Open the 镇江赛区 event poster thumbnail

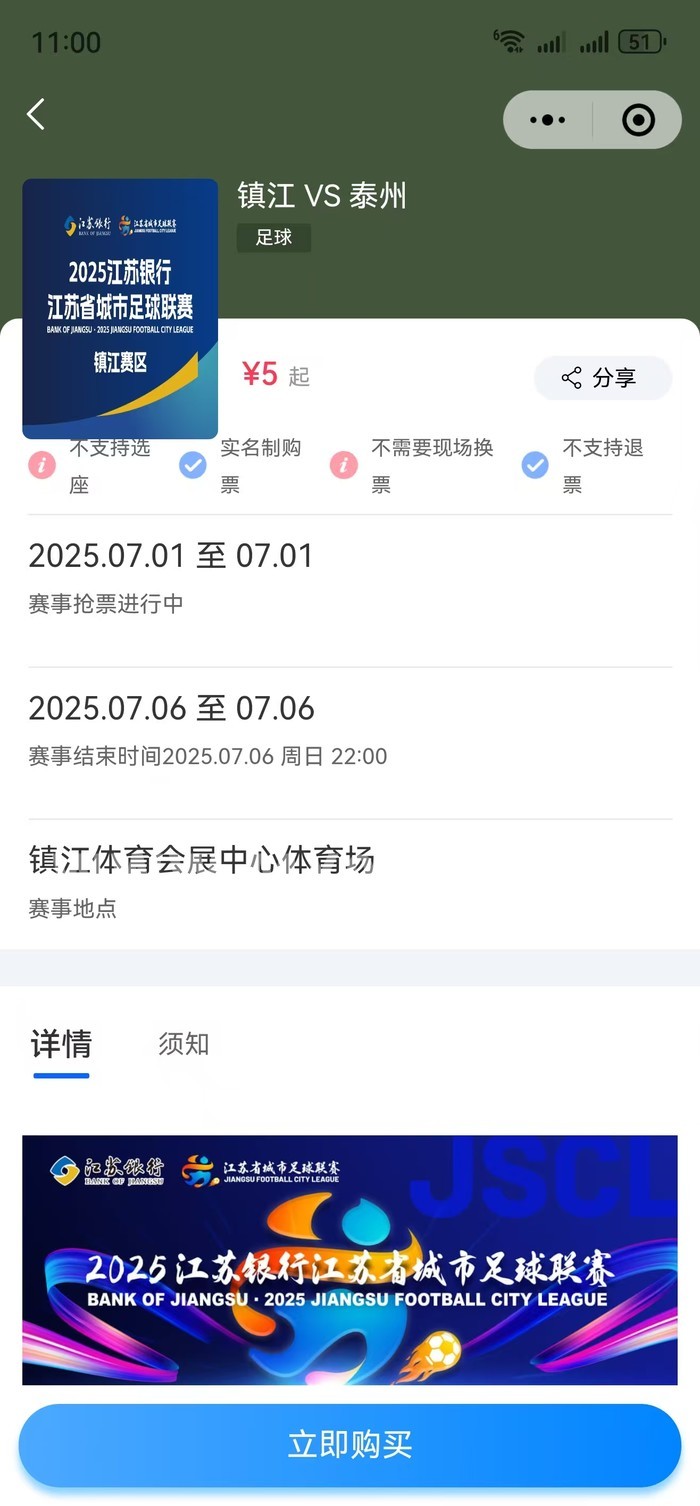click(120, 308)
